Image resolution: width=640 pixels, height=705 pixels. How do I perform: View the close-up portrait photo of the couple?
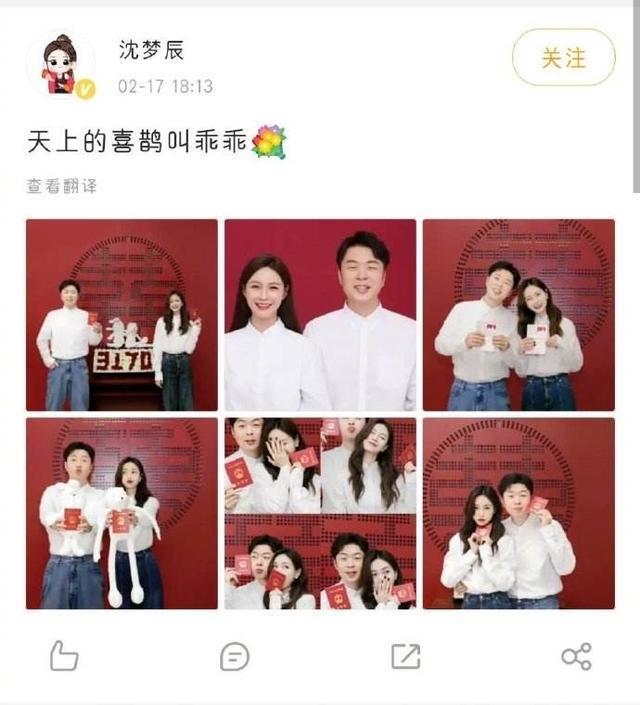pos(320,315)
